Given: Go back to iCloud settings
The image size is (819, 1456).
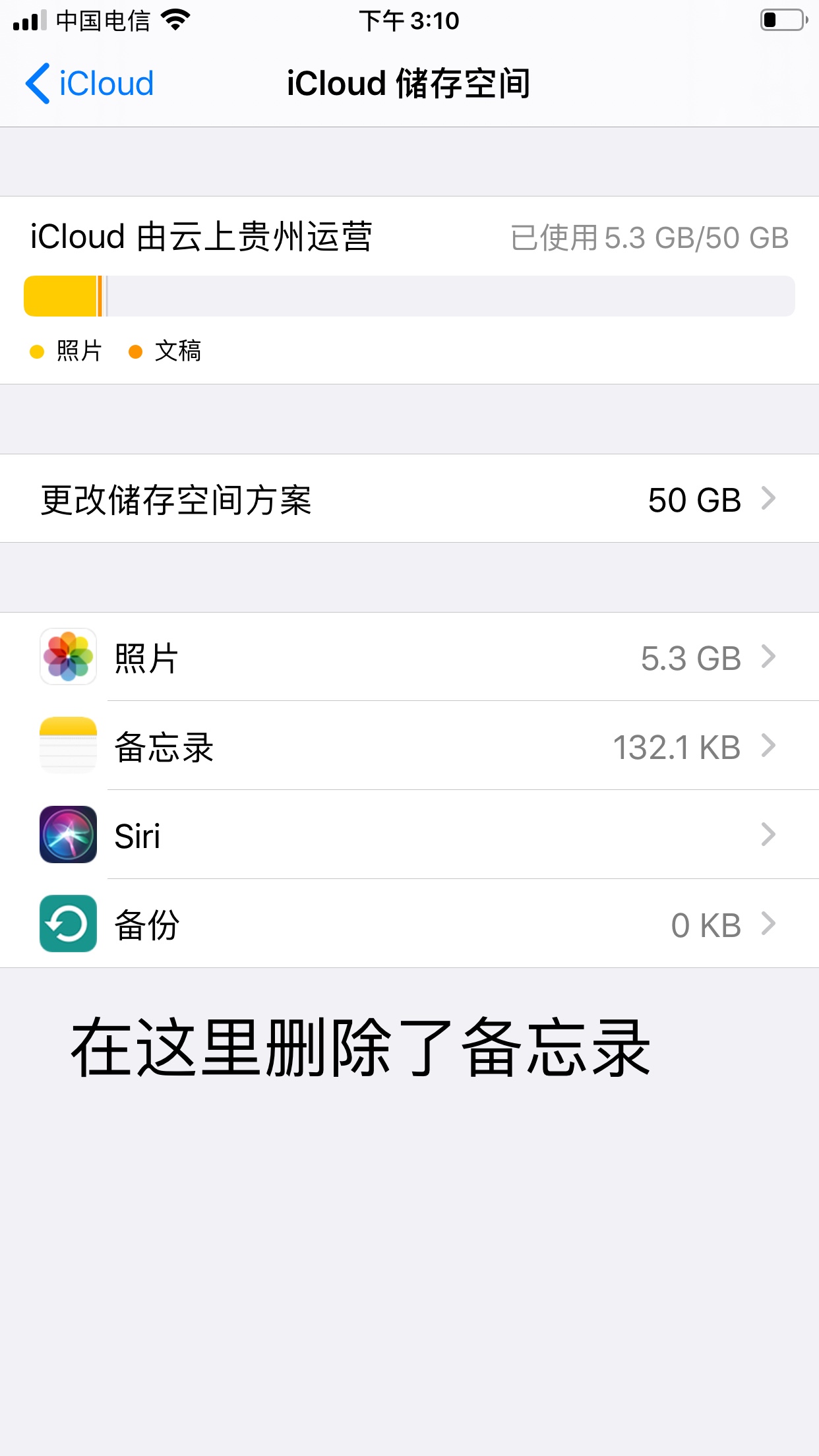Looking at the screenshot, I should [90, 84].
